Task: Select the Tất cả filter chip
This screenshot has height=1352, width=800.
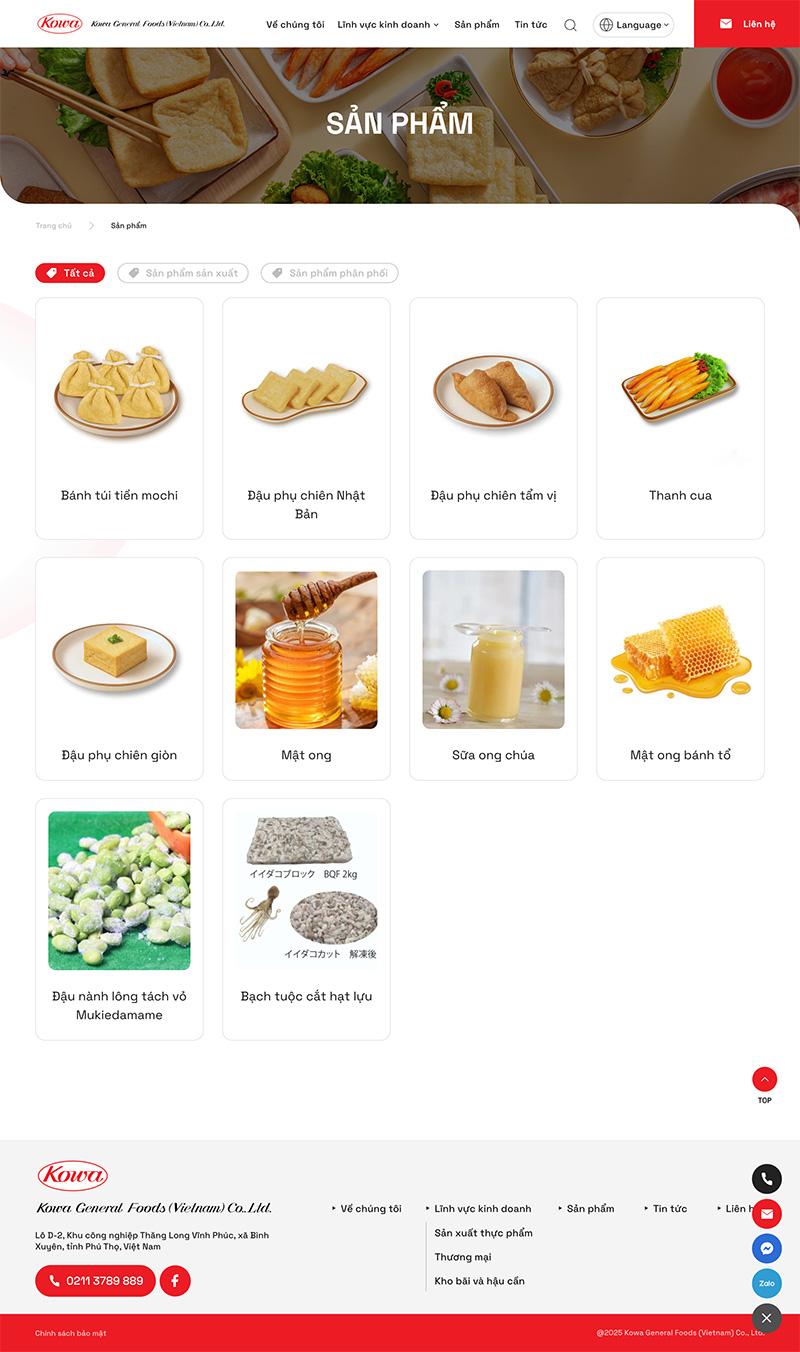Action: click(x=70, y=273)
